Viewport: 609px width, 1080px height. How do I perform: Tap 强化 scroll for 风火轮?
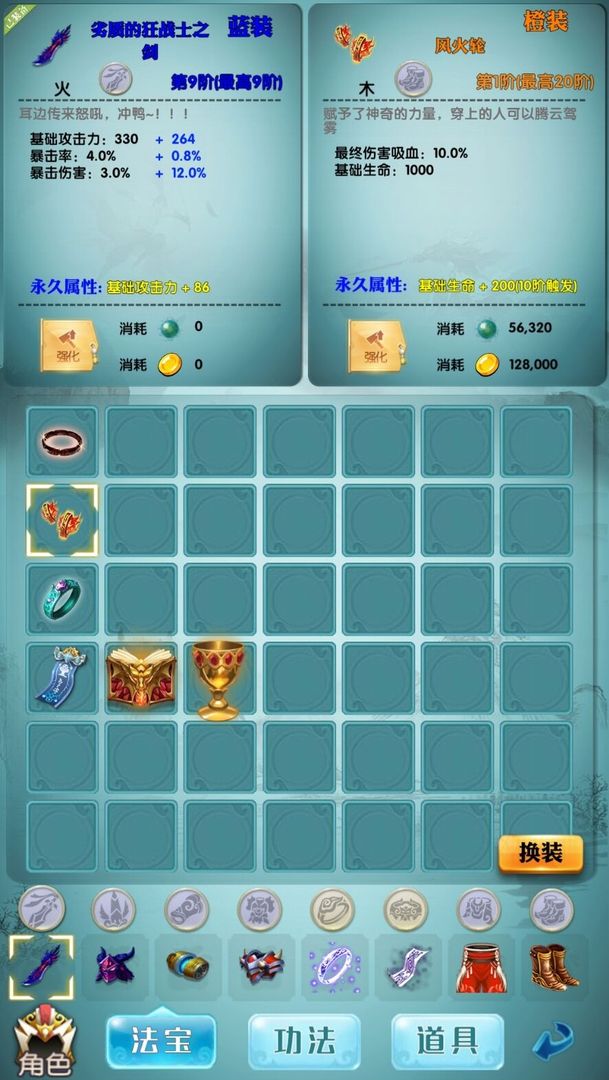click(376, 345)
